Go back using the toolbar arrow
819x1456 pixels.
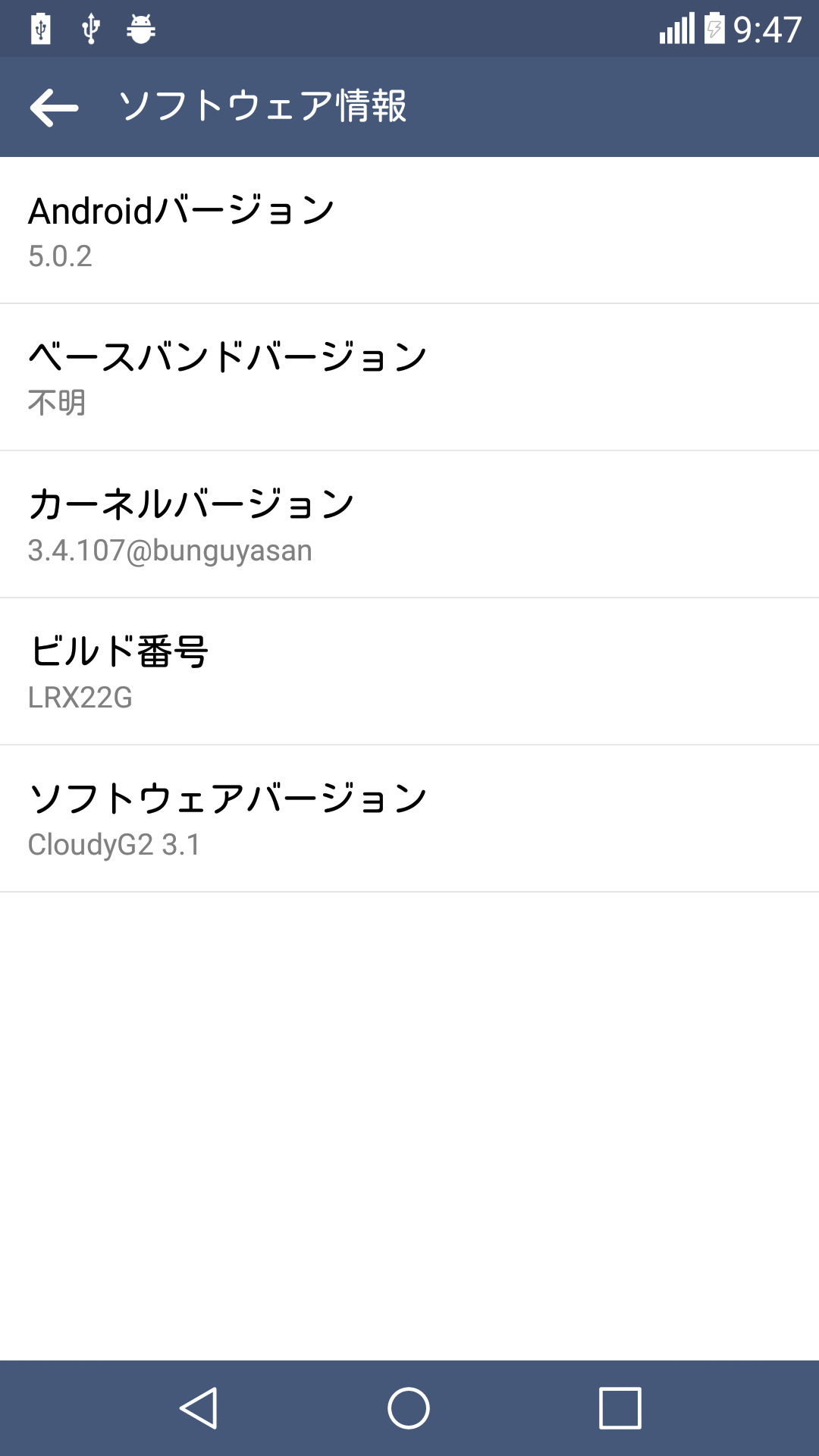(x=54, y=107)
